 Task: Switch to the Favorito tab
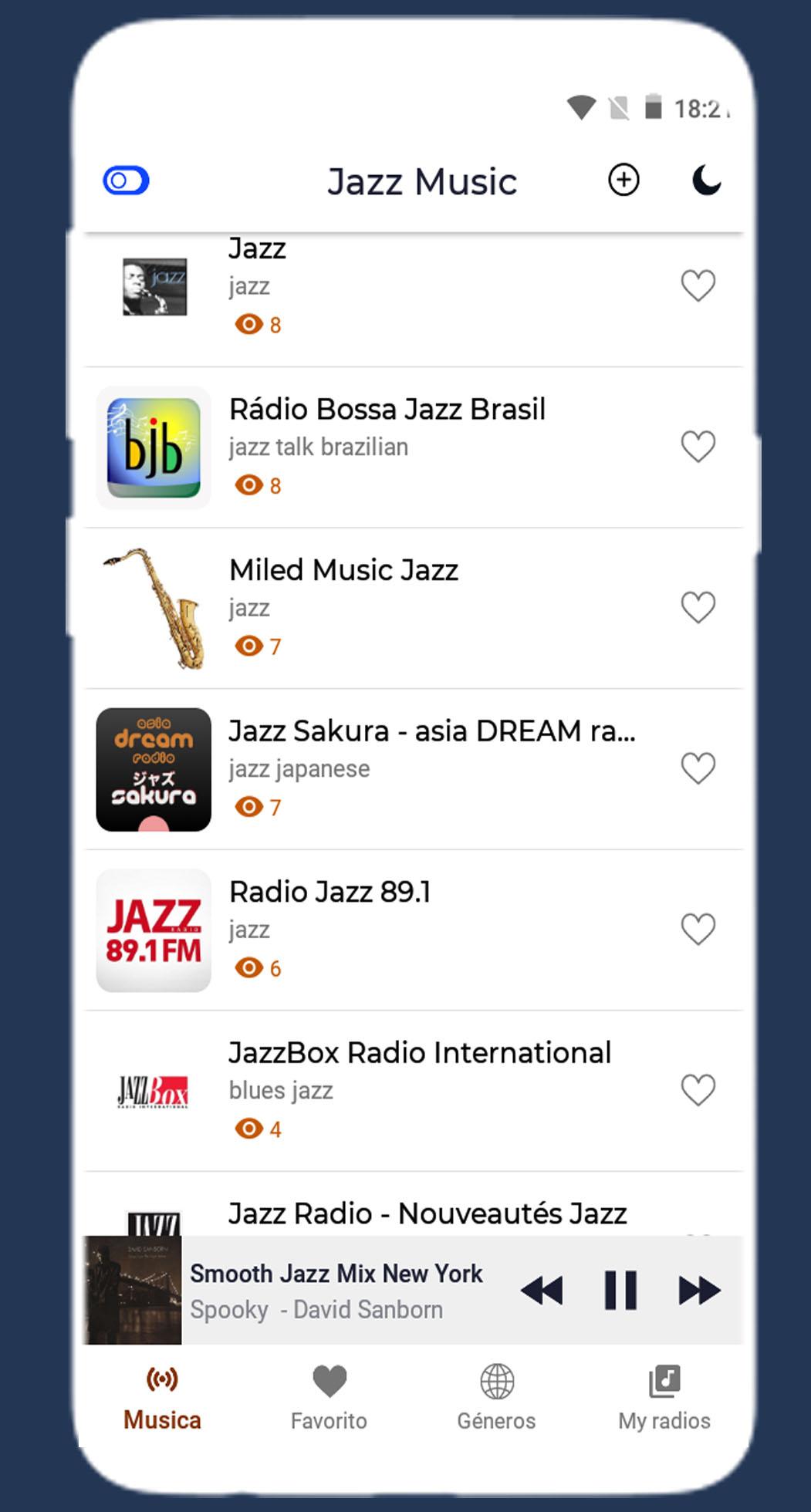[x=329, y=1397]
